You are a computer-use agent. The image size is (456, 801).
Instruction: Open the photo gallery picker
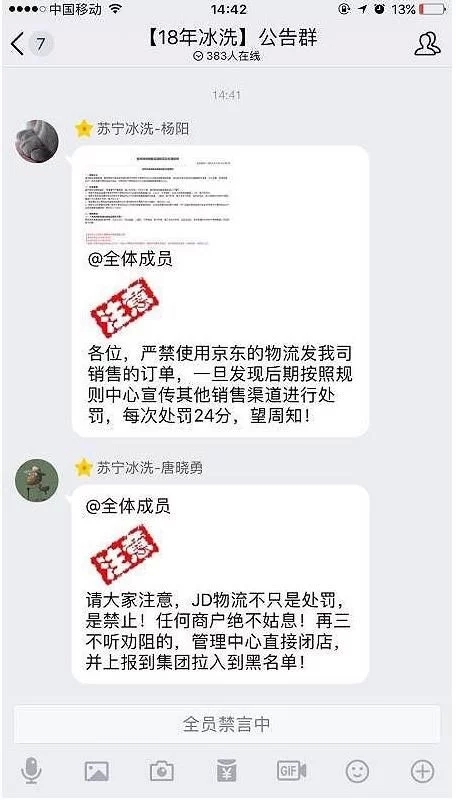point(97,771)
